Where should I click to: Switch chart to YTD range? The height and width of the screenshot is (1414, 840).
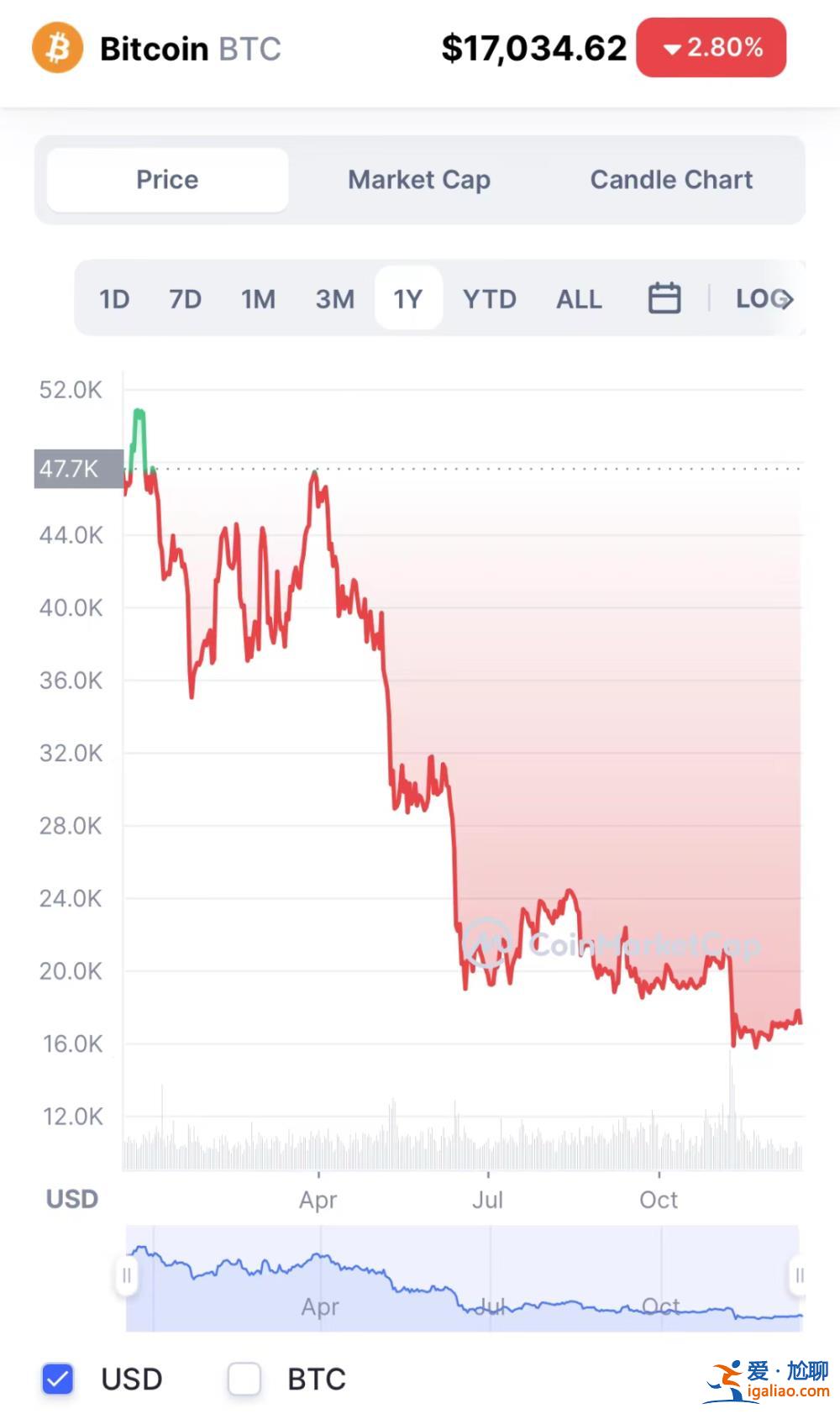pos(489,299)
